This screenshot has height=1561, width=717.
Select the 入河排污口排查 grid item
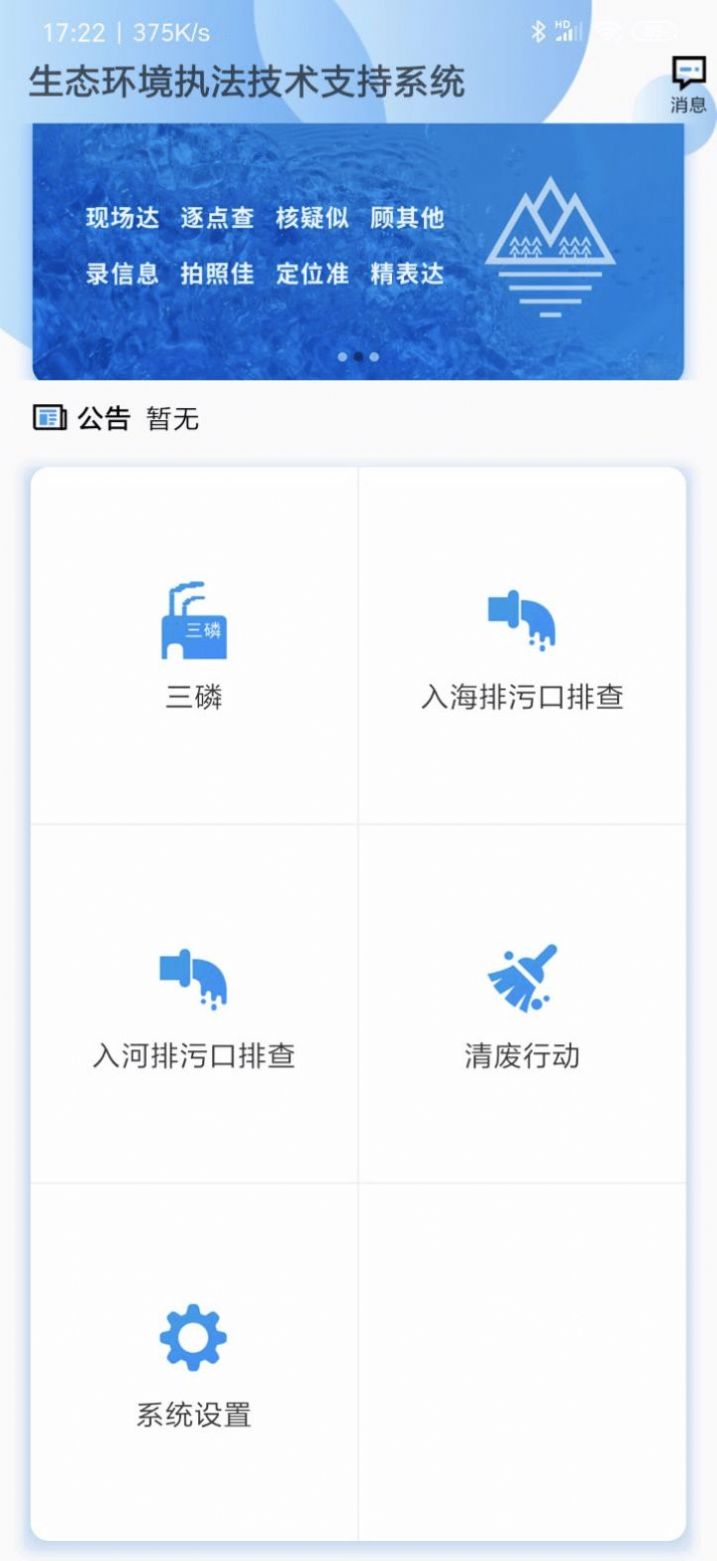(x=194, y=1005)
